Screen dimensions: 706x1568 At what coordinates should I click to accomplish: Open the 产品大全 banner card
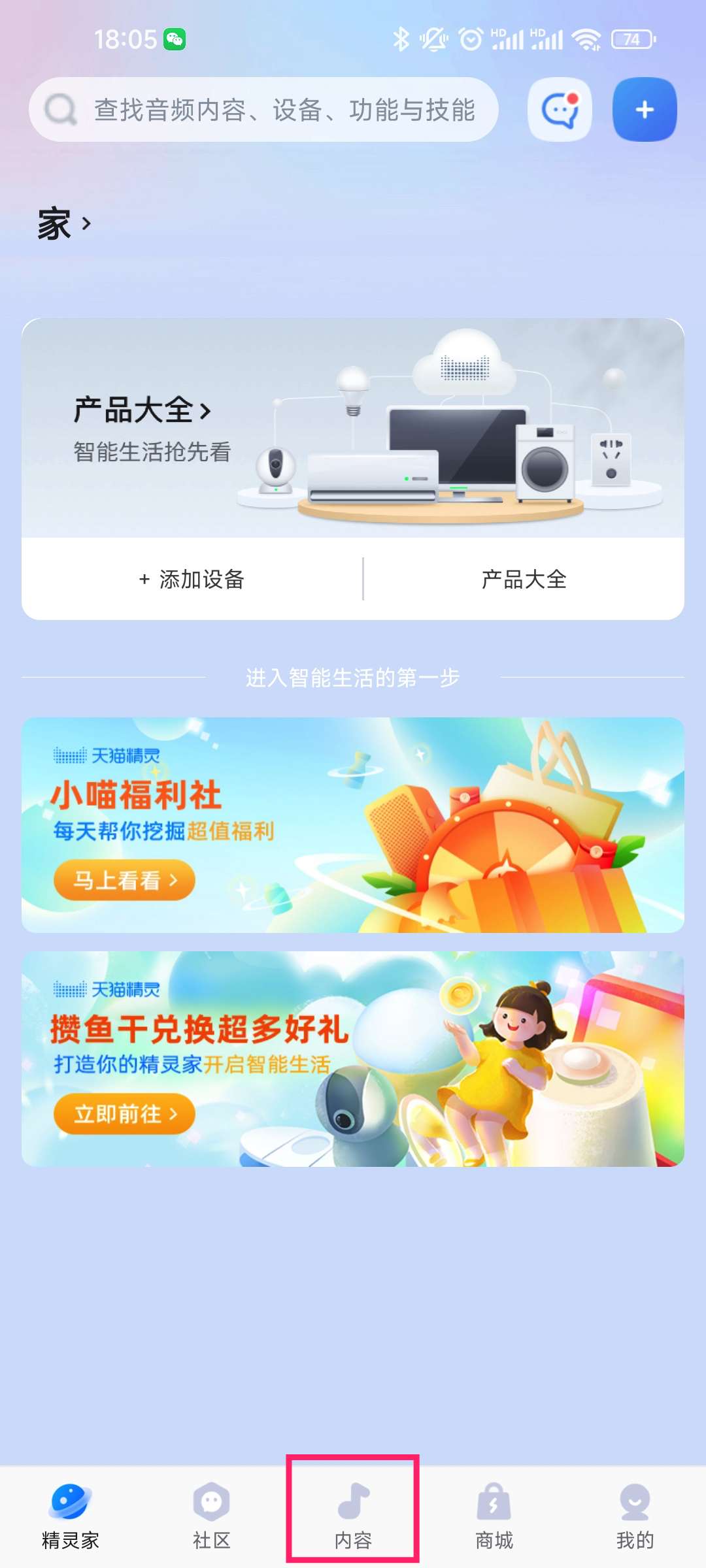click(x=353, y=428)
